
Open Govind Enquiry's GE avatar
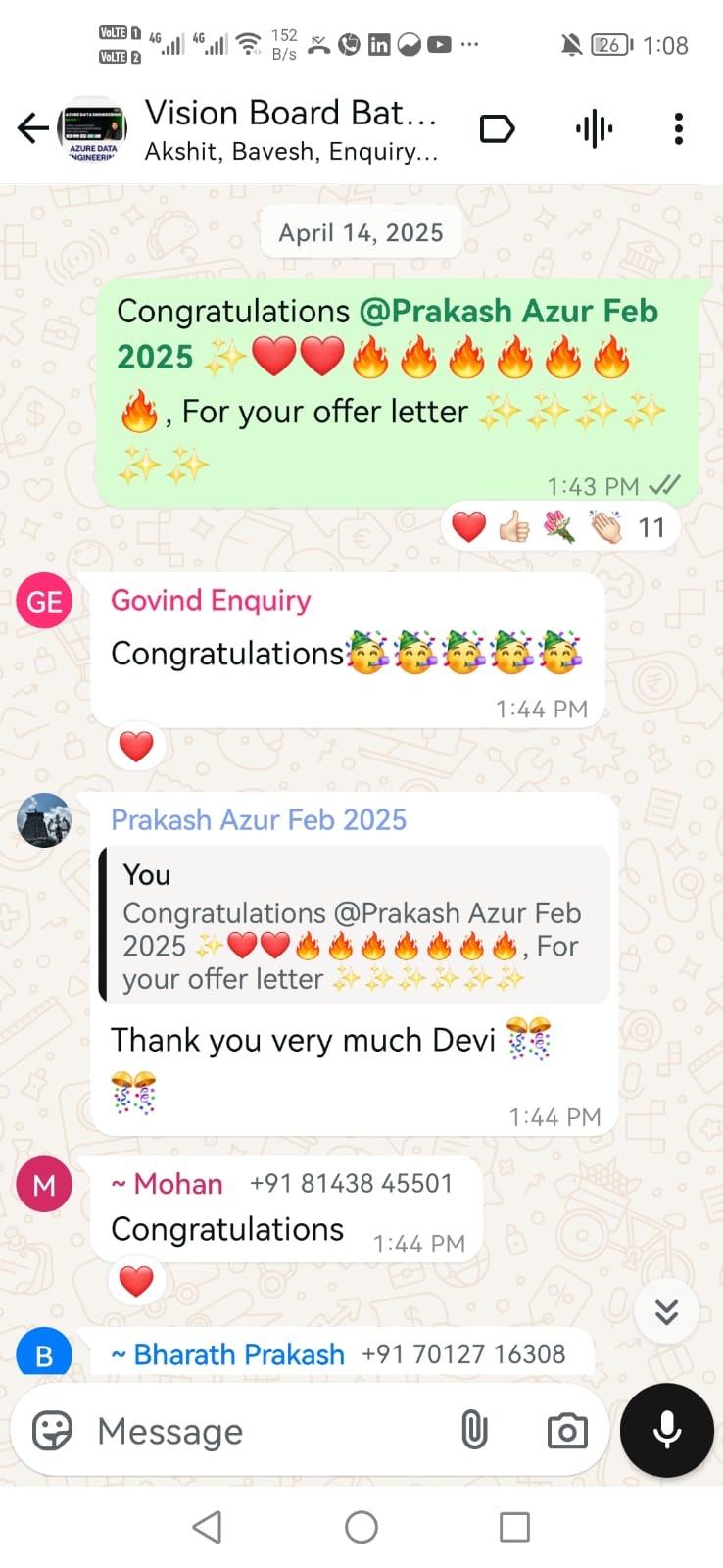click(x=45, y=601)
